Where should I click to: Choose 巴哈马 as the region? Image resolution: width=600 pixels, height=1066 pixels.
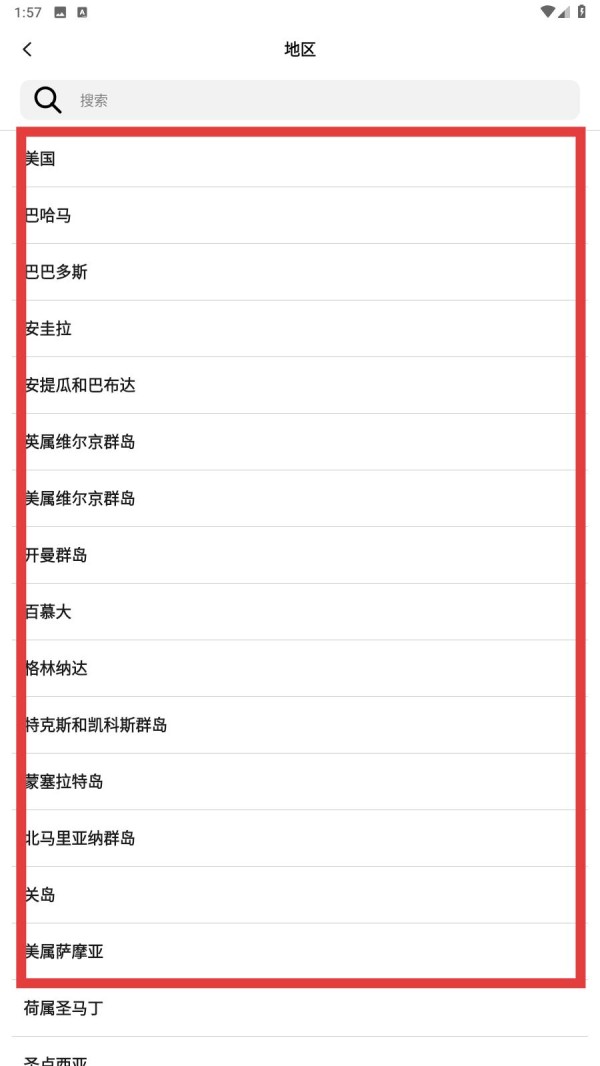tap(300, 216)
